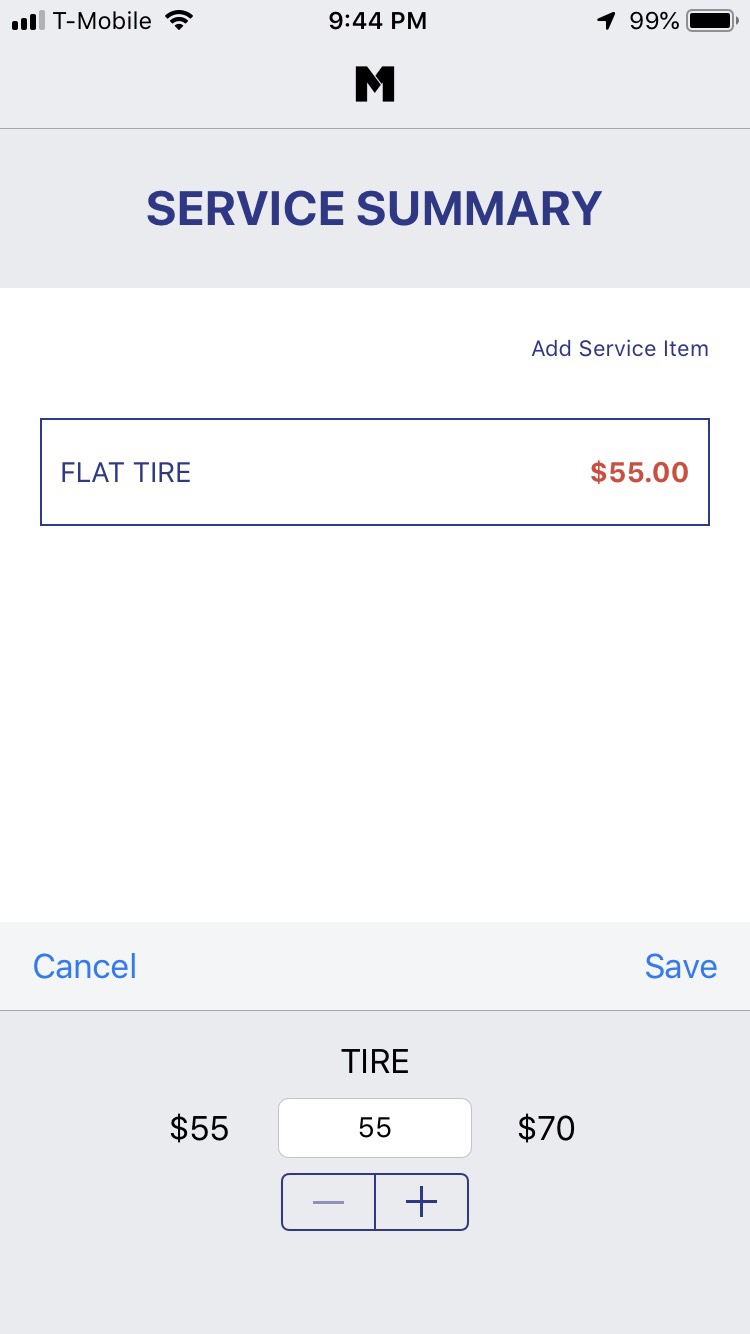Save the tire price

pyautogui.click(x=680, y=966)
